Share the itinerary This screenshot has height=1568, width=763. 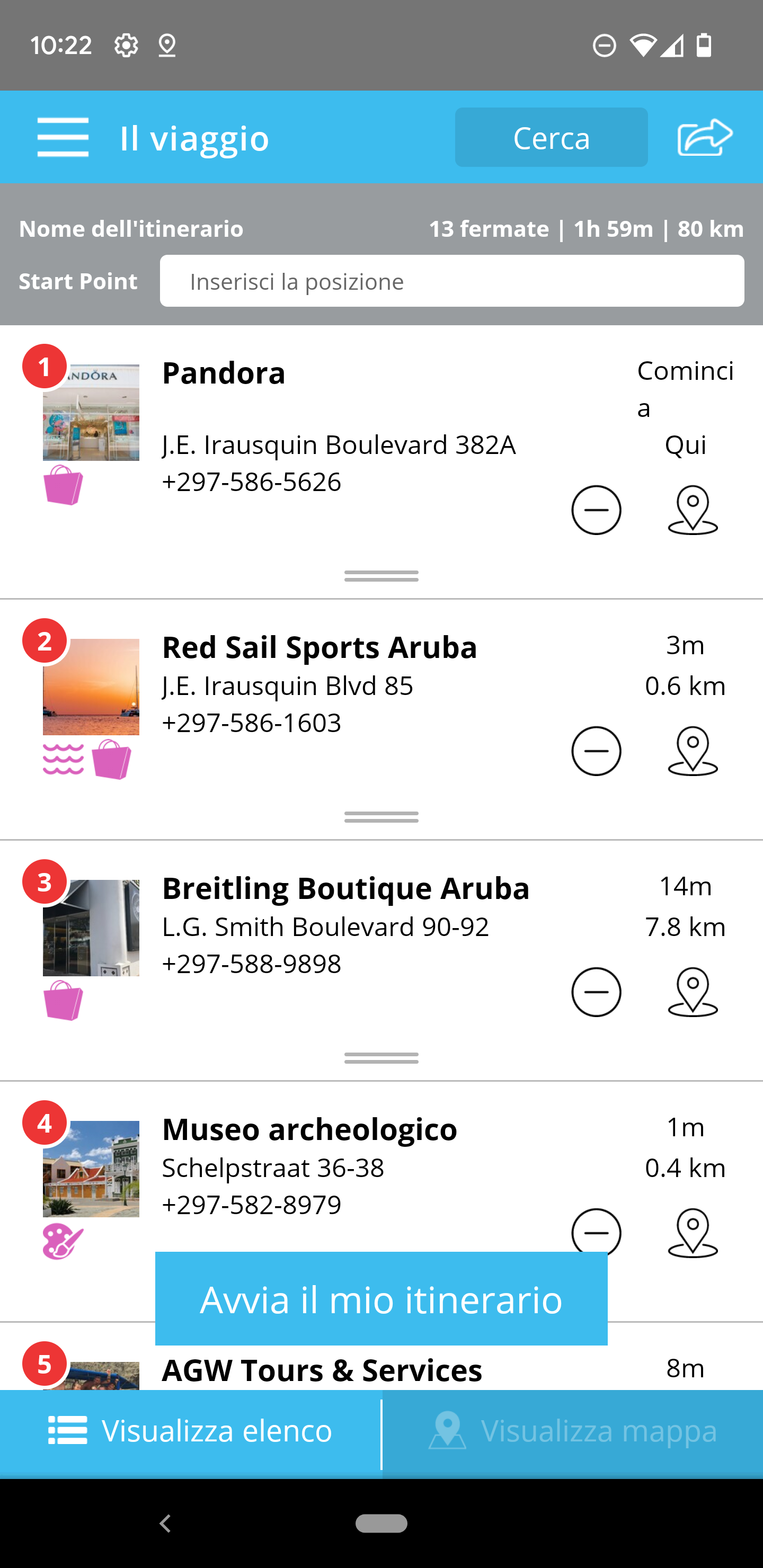pos(704,138)
